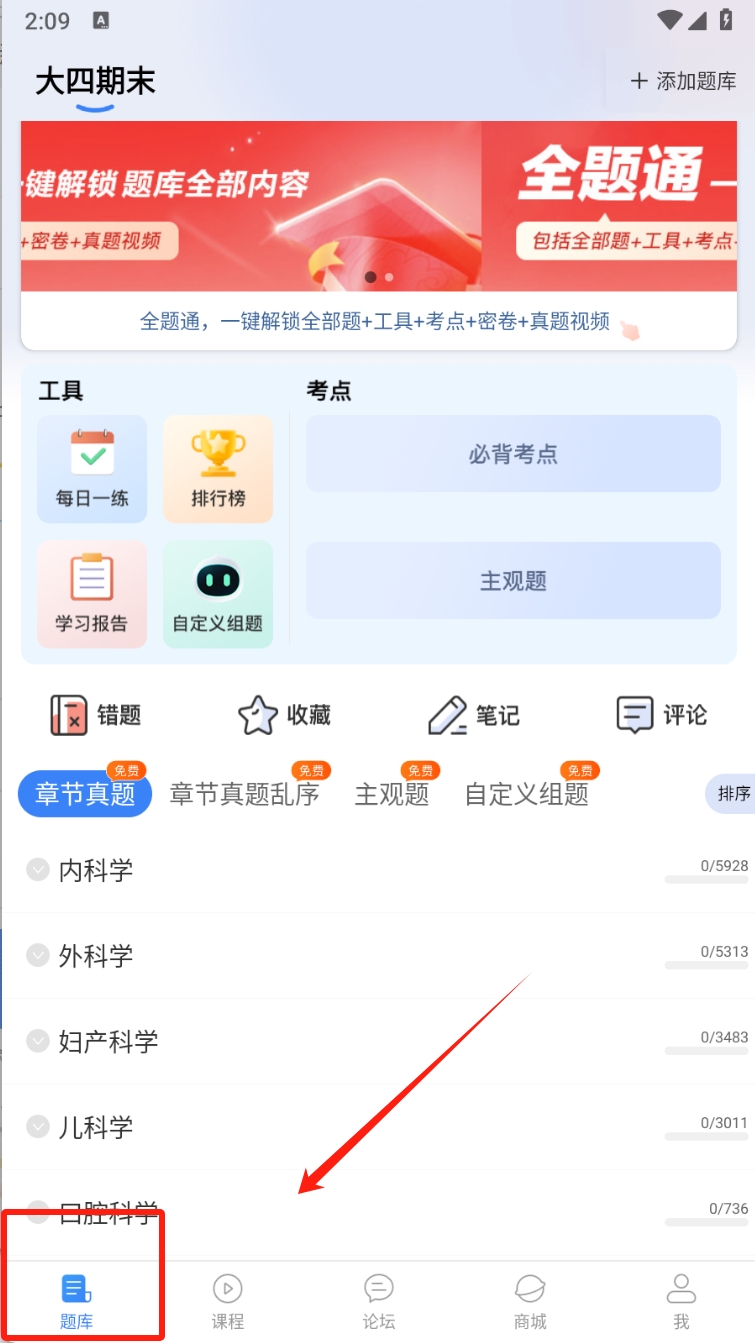Open the 我 profile tab

681,1301
